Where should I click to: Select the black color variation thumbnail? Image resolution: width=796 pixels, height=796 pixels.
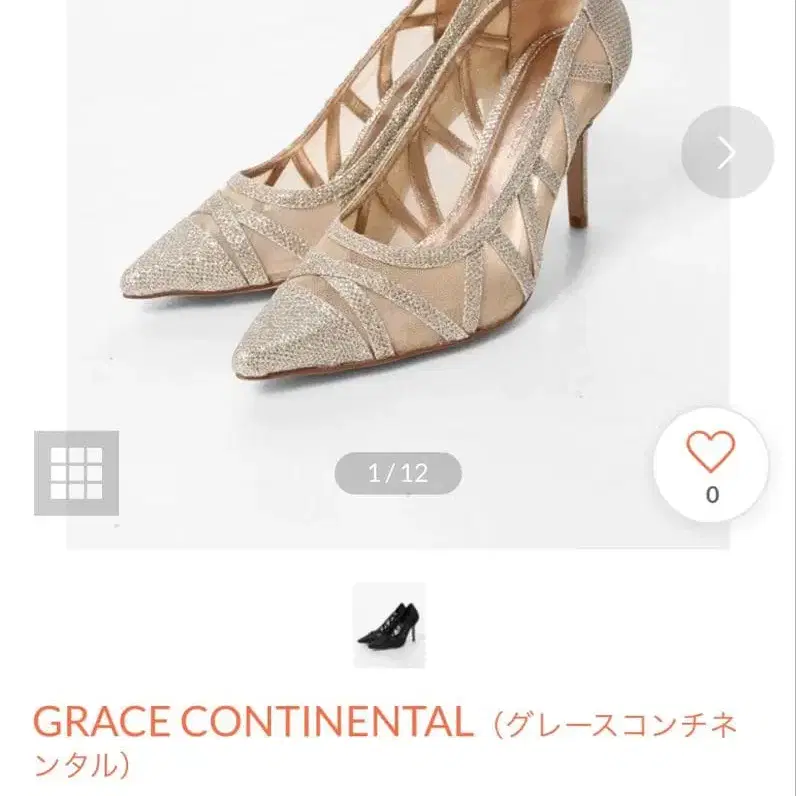click(389, 625)
